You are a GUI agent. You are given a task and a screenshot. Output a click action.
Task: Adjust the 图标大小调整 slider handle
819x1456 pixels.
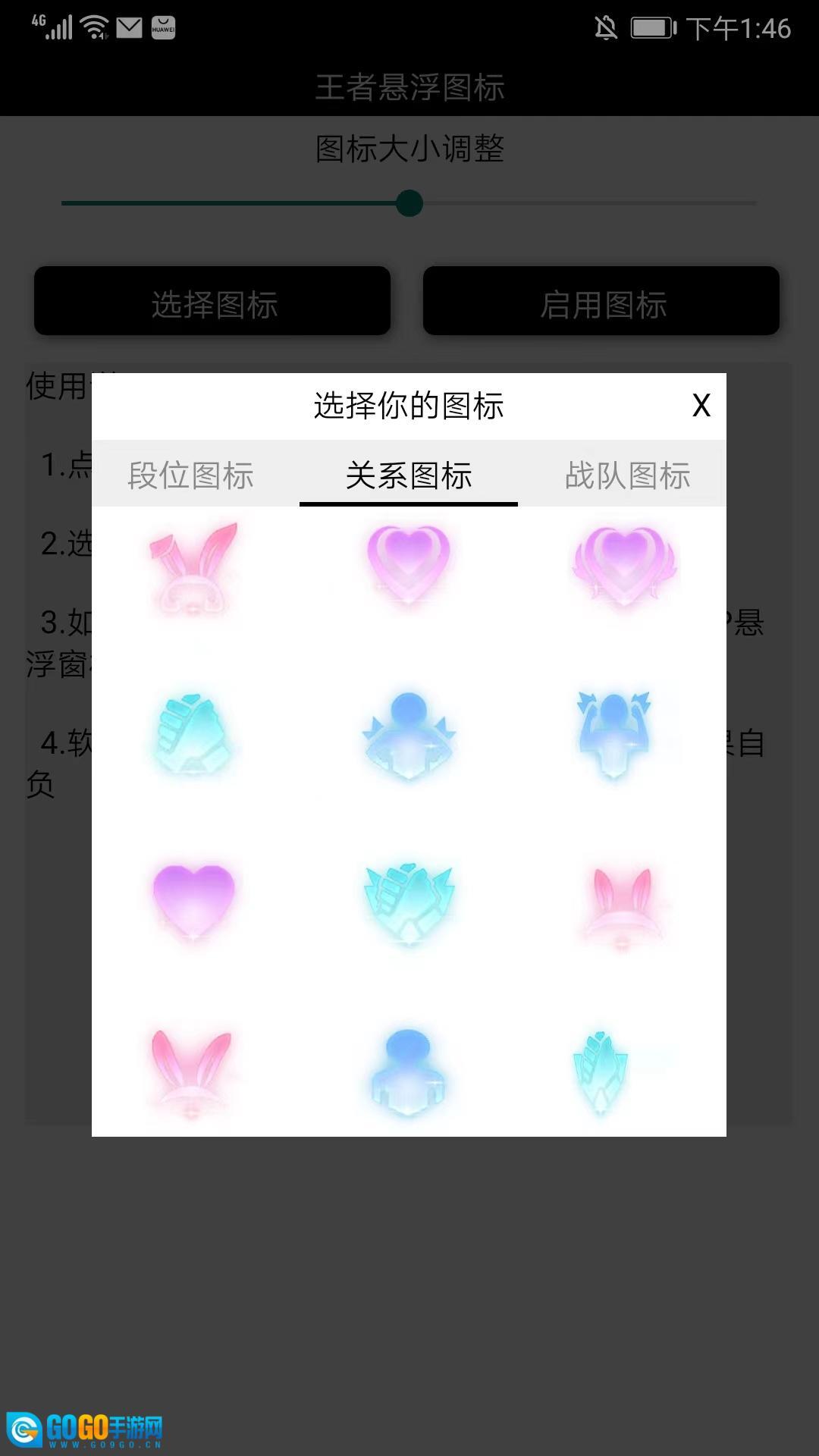[x=409, y=203]
